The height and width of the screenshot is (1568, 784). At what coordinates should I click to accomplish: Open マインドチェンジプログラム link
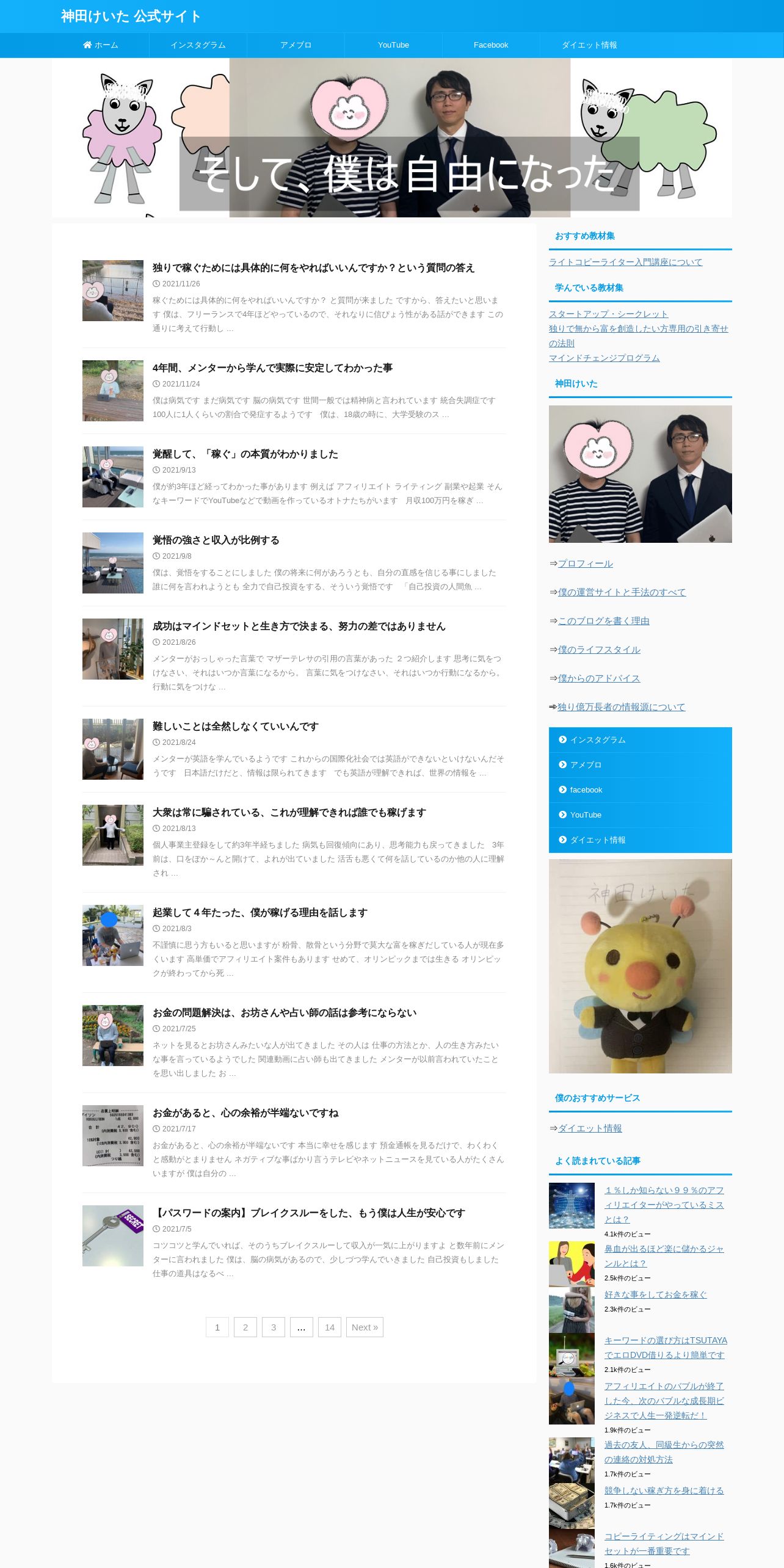click(604, 358)
